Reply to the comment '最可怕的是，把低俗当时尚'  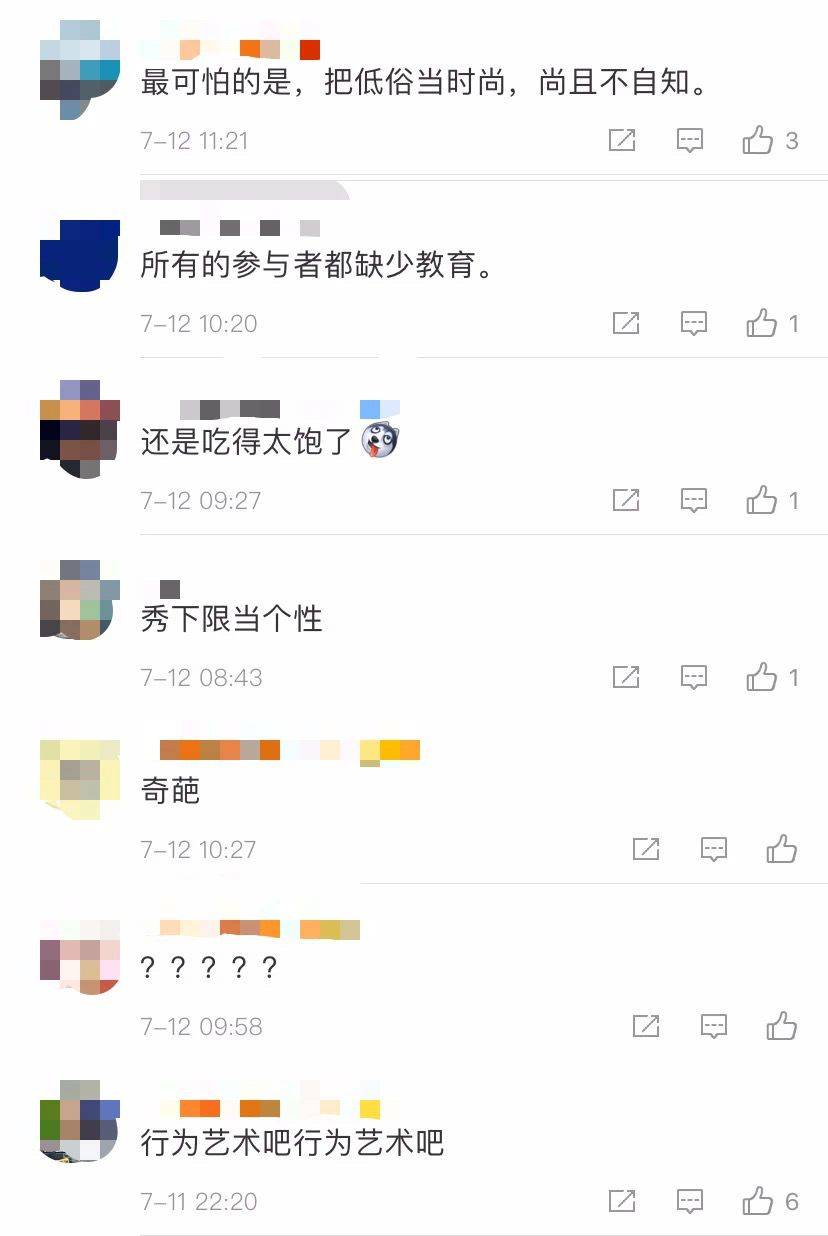tap(690, 141)
